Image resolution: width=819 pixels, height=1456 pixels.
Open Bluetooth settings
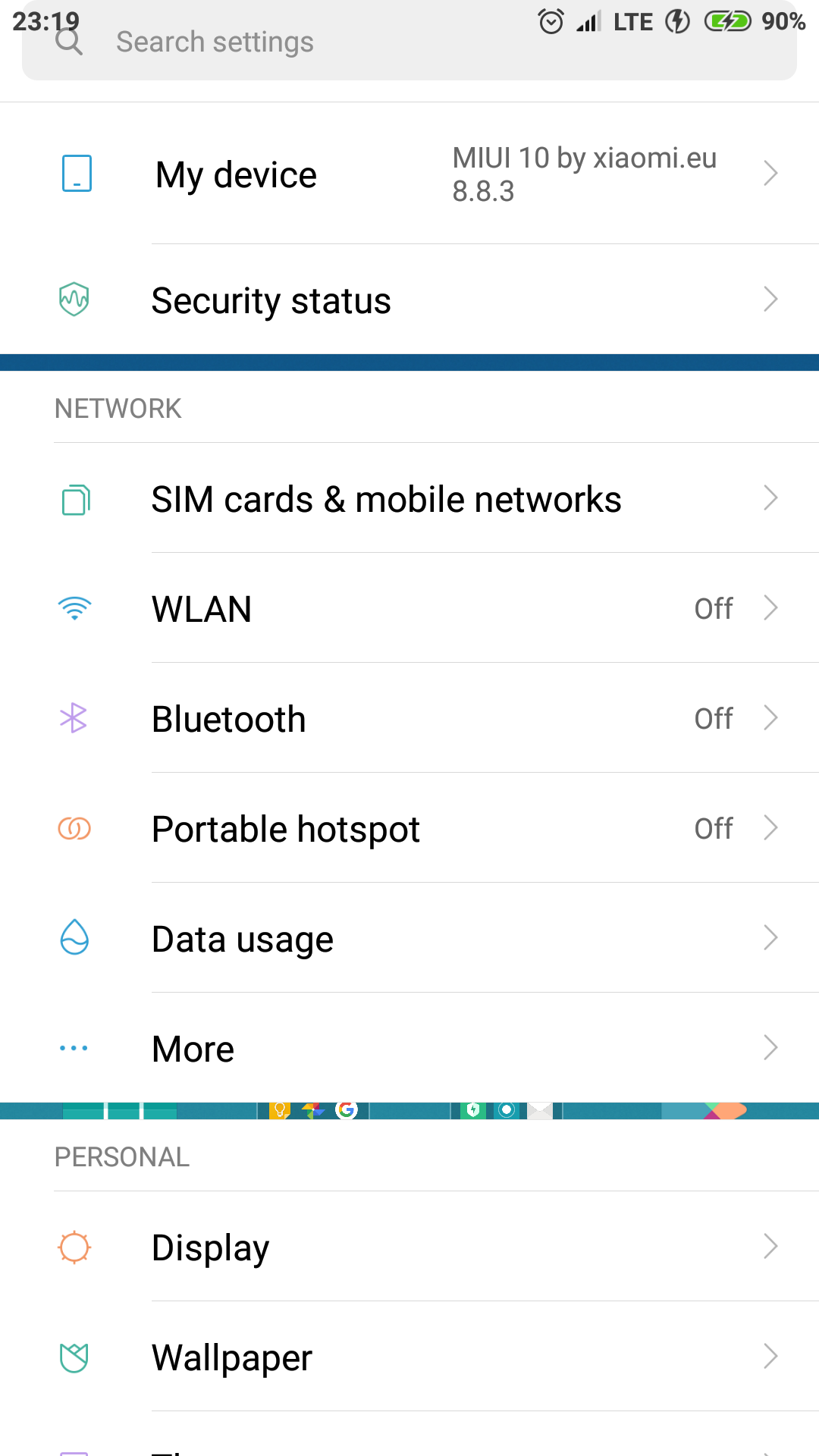click(409, 718)
